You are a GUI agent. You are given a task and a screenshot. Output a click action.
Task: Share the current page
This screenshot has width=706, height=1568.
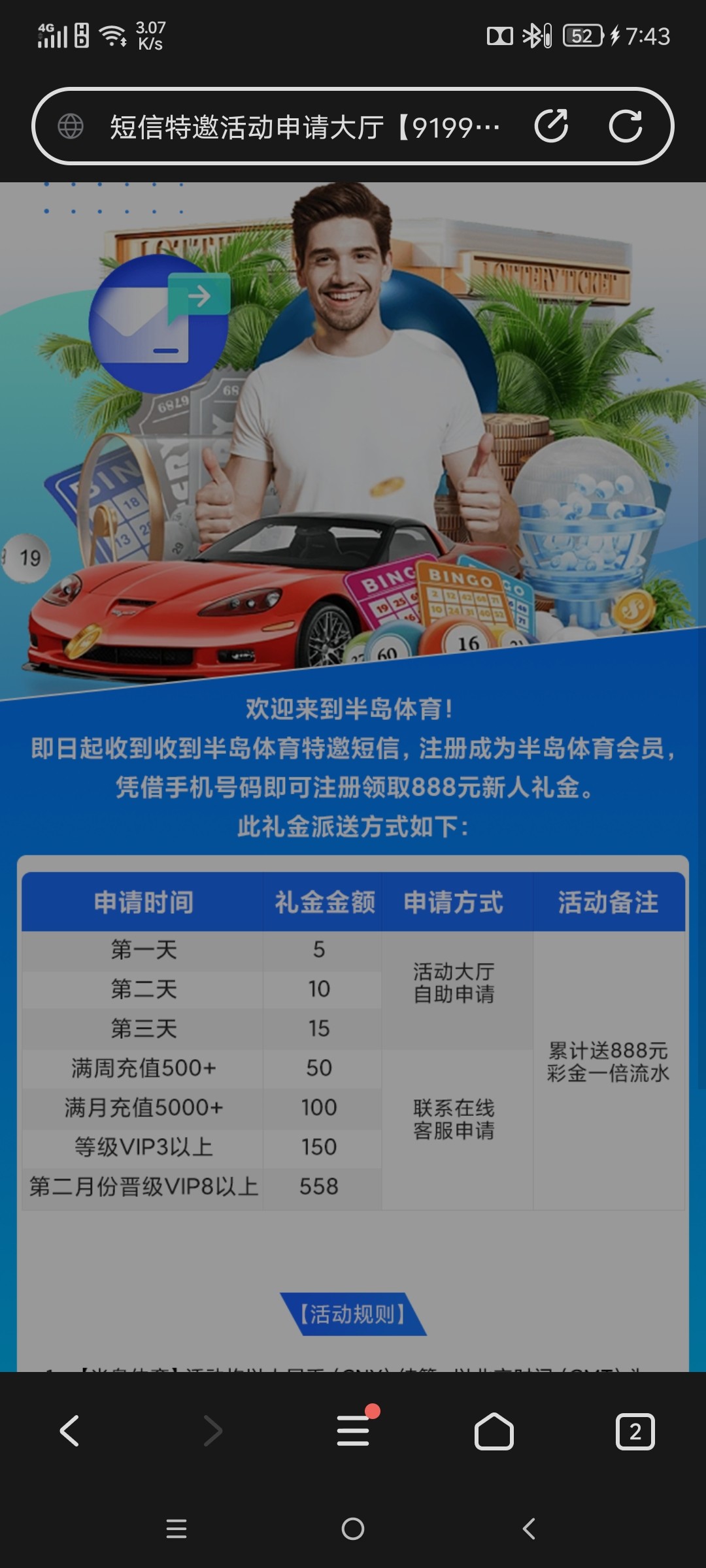(x=551, y=126)
